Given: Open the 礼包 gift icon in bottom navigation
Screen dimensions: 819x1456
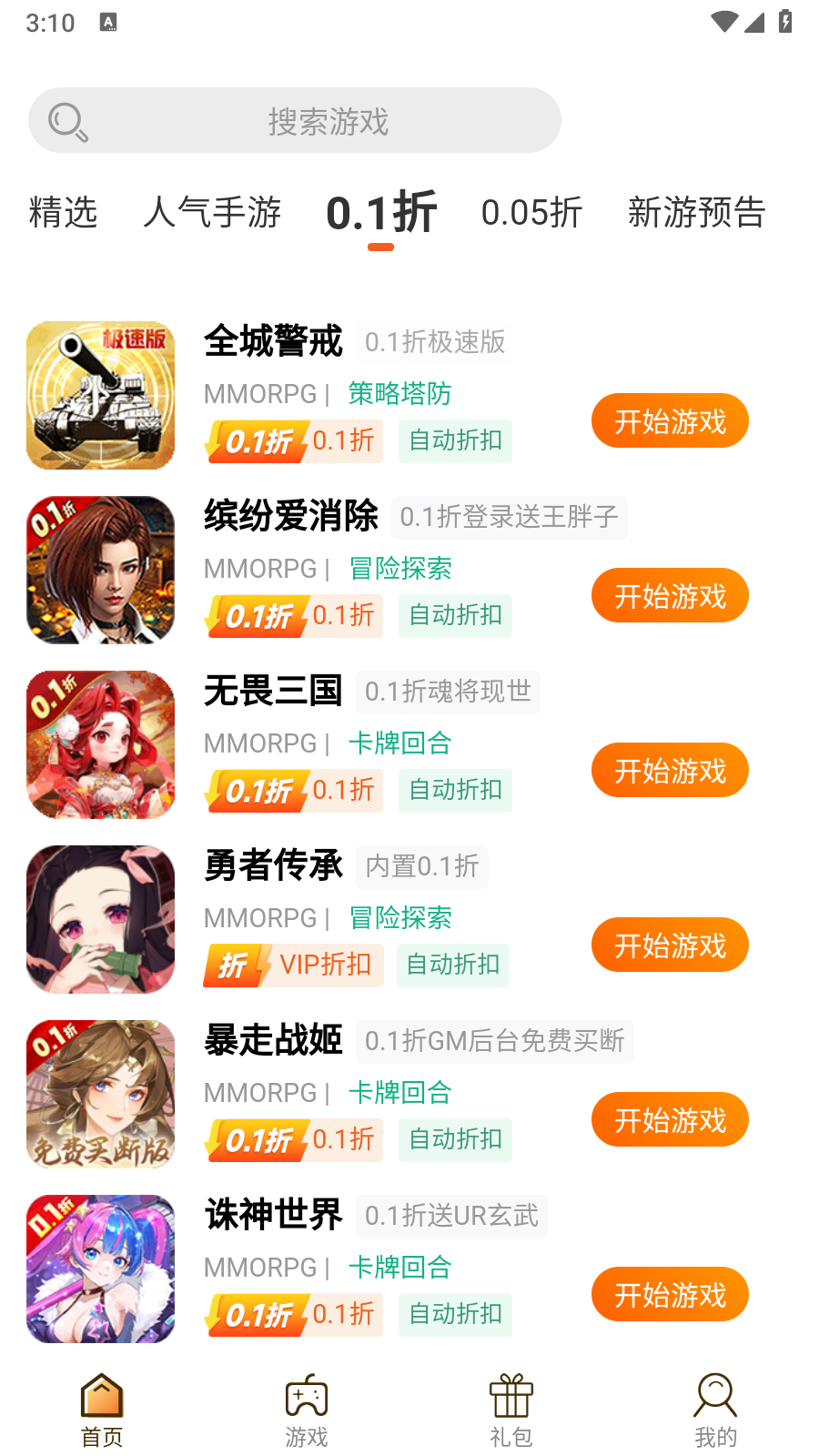Looking at the screenshot, I should (511, 1399).
